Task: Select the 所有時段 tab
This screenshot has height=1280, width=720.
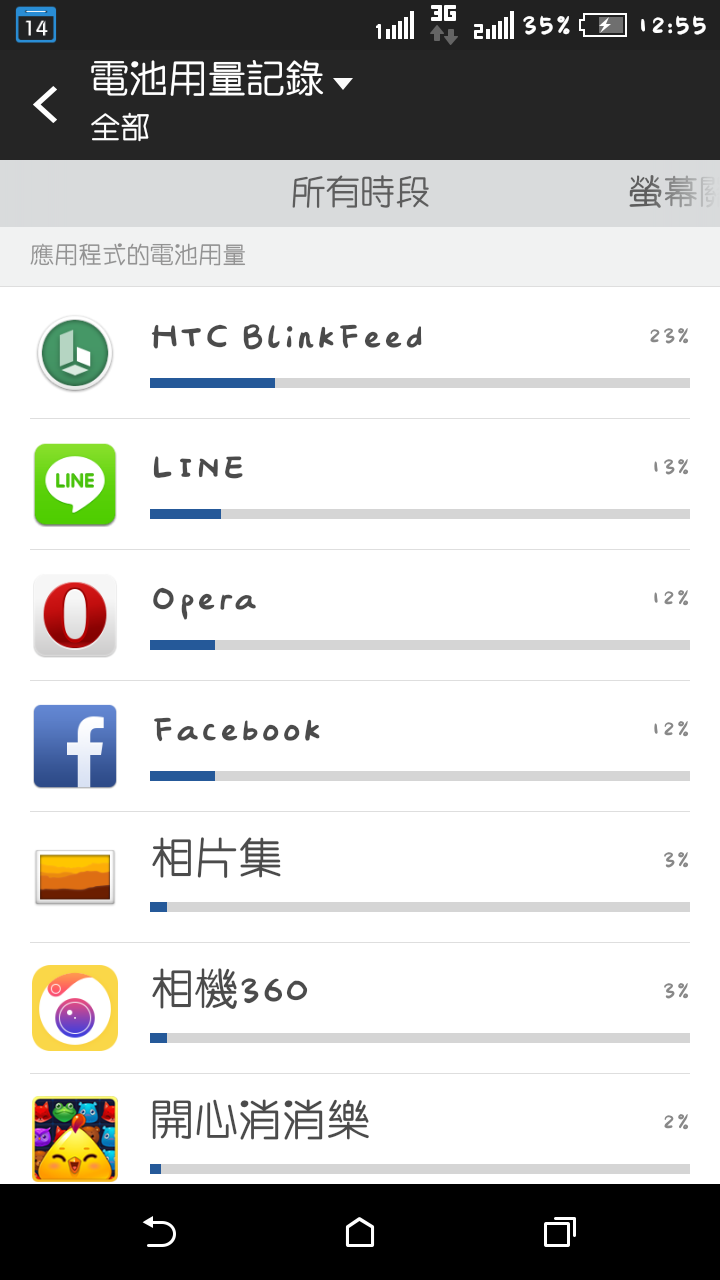Action: (360, 193)
